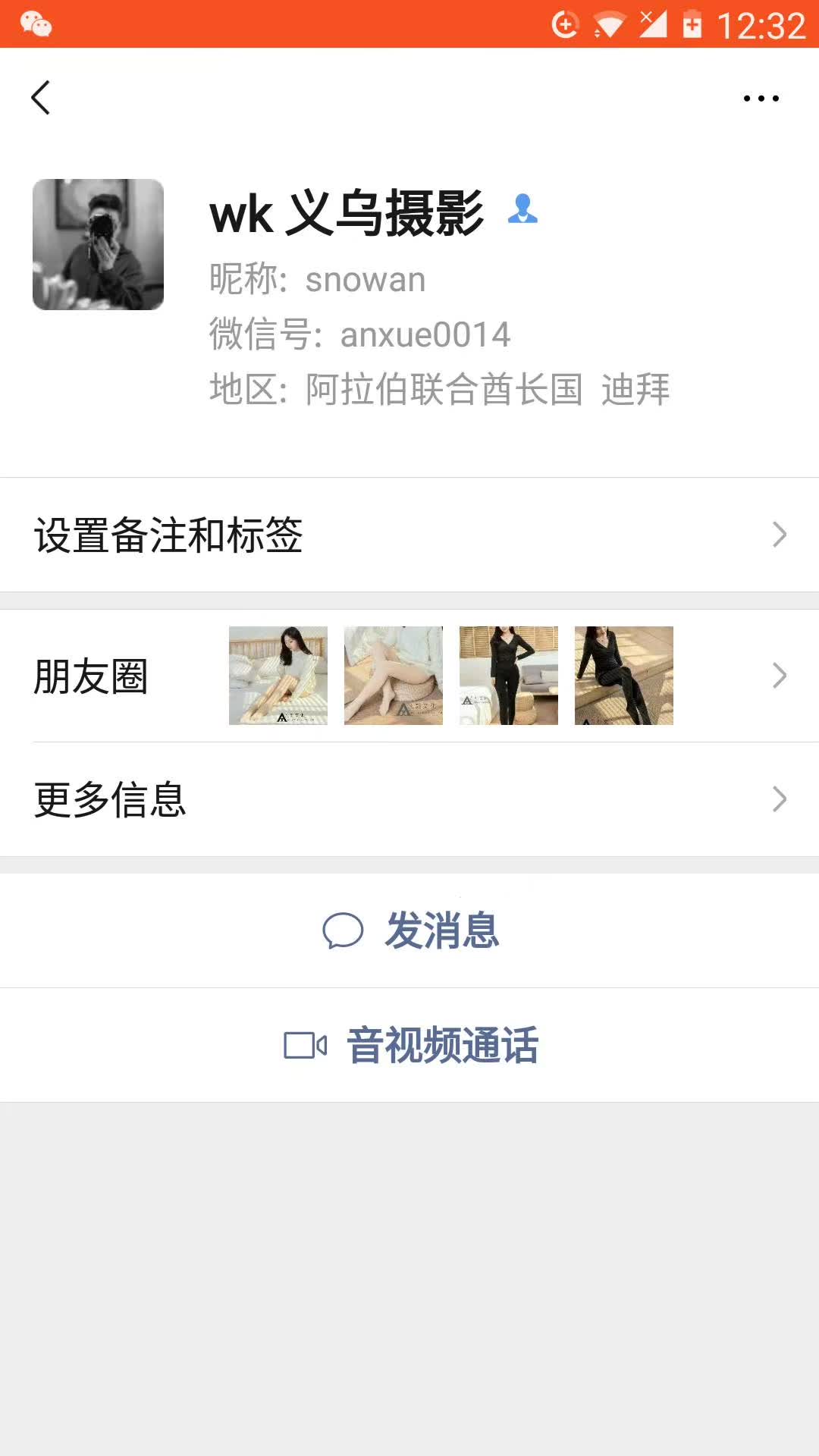Start a call with 音视频通话
This screenshot has height=1456, width=819.
pyautogui.click(x=411, y=1045)
